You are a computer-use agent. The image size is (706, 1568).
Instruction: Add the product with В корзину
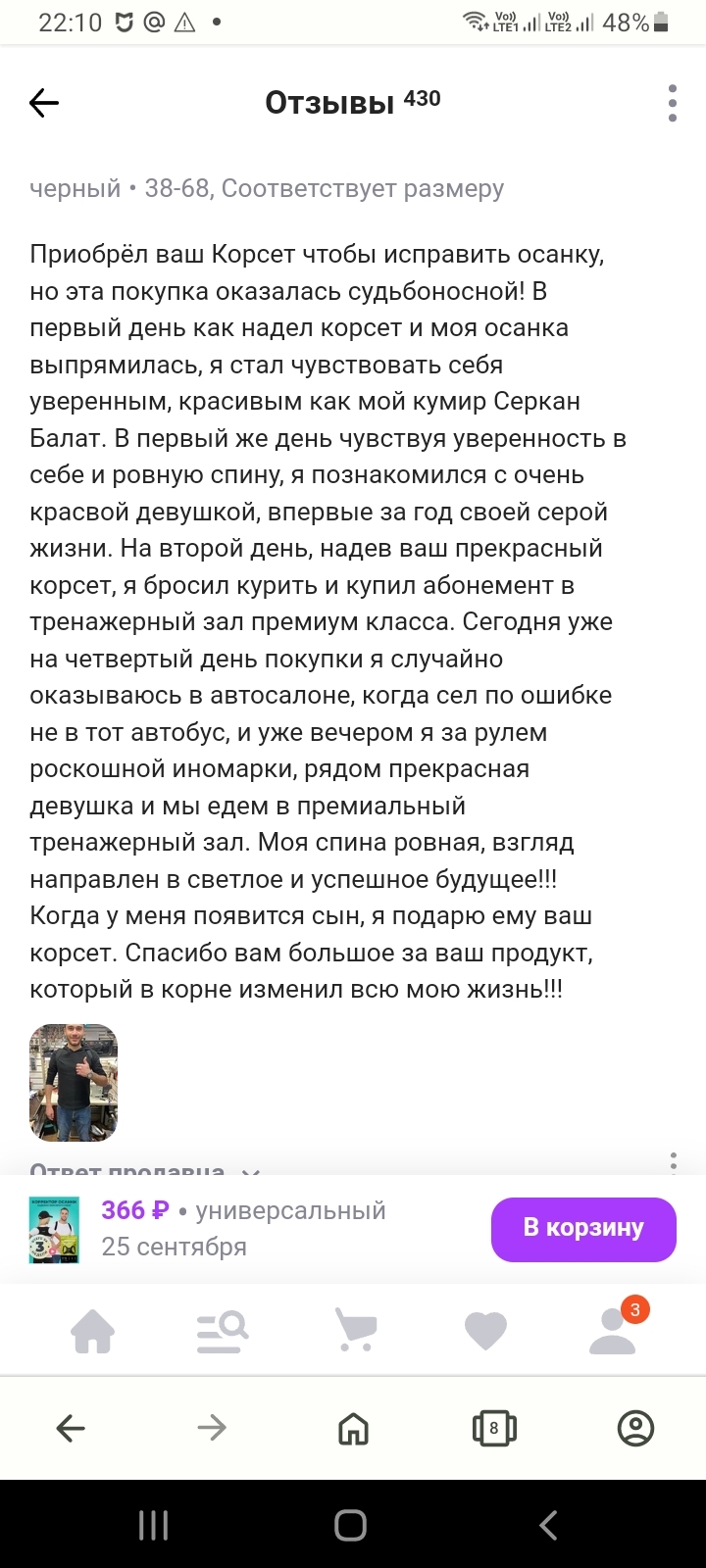click(583, 1228)
